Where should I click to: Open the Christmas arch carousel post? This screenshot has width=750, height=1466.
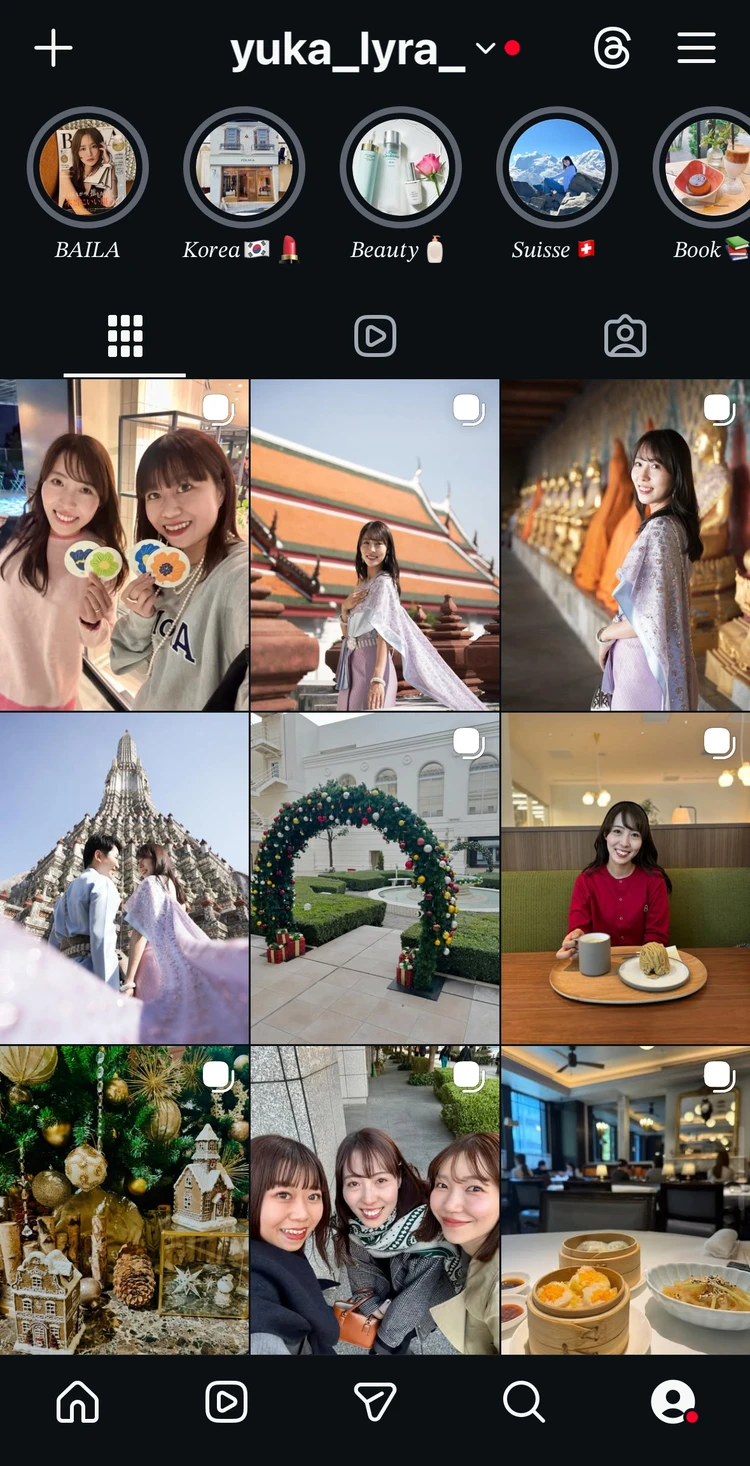tap(375, 877)
